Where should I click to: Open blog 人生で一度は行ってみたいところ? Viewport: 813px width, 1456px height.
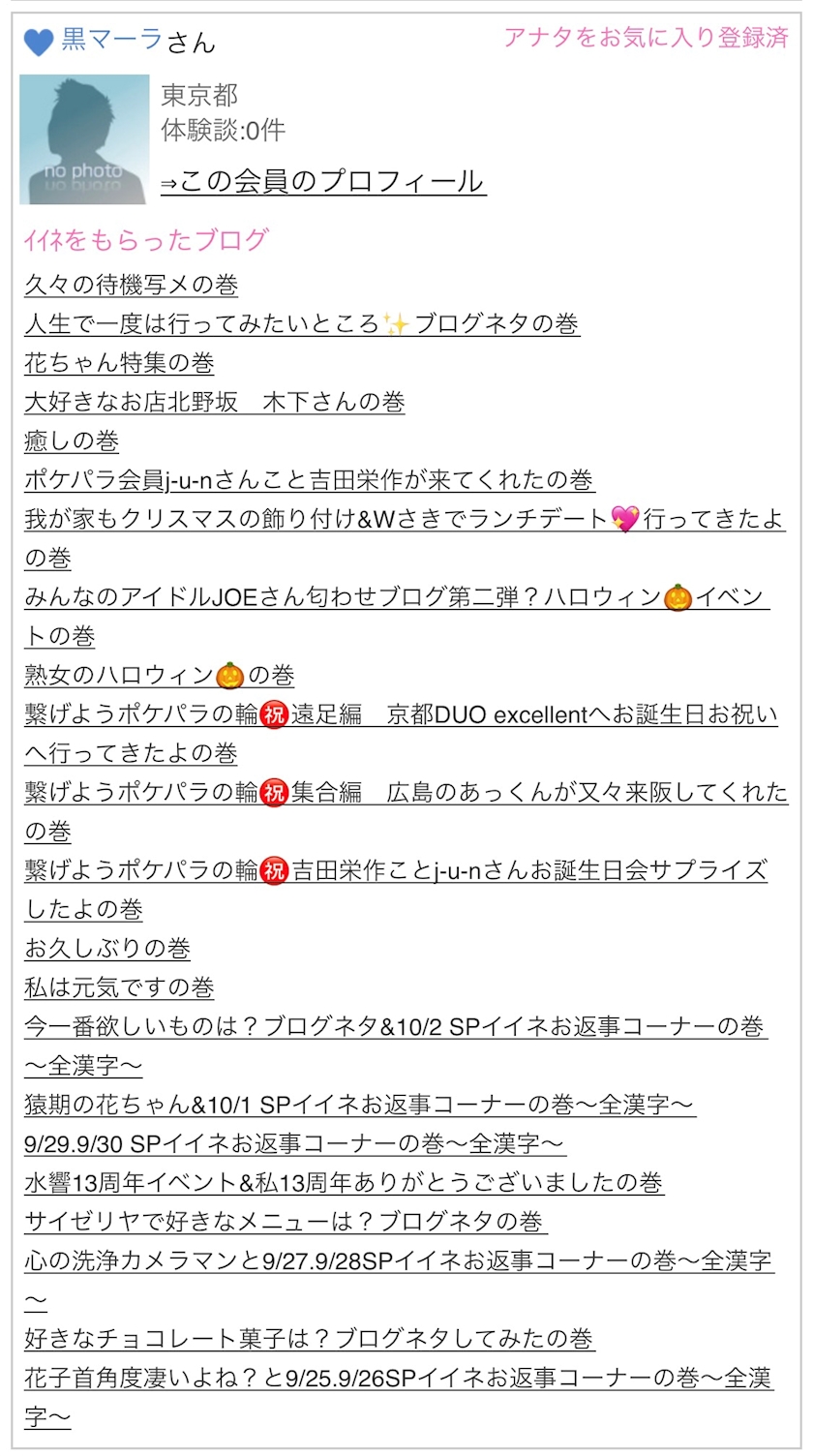tap(302, 323)
